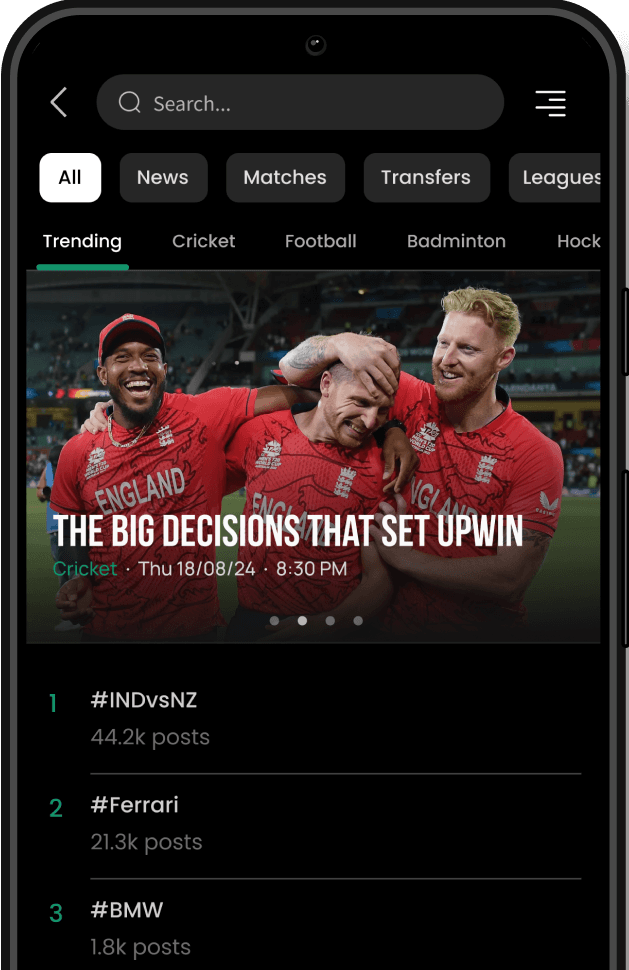629x970 pixels.
Task: Open trending hashtag #INDvsNZ
Action: pos(144,700)
